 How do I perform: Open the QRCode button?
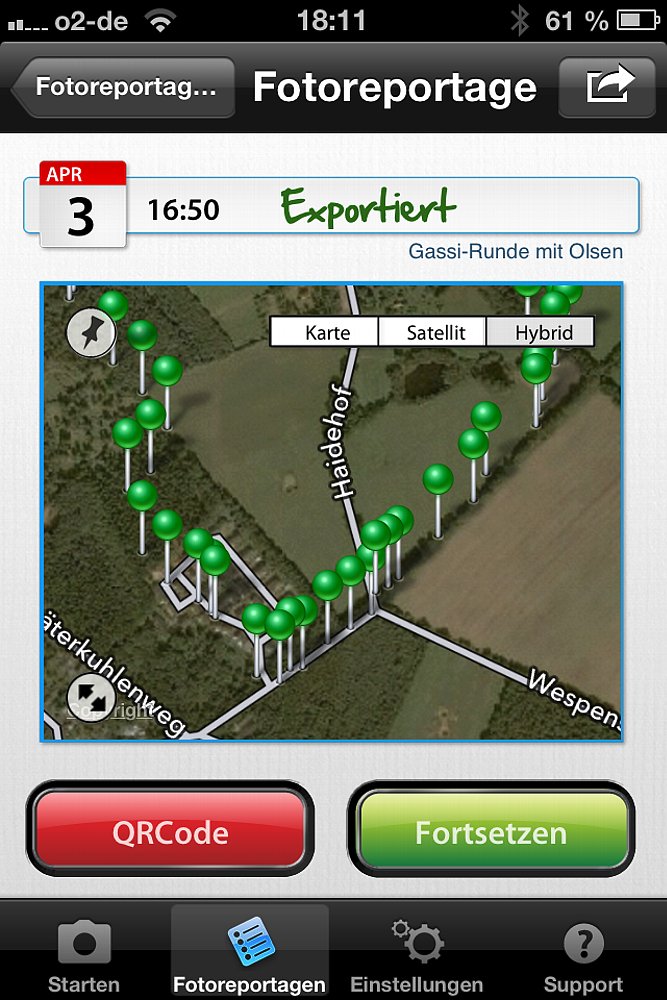[170, 832]
